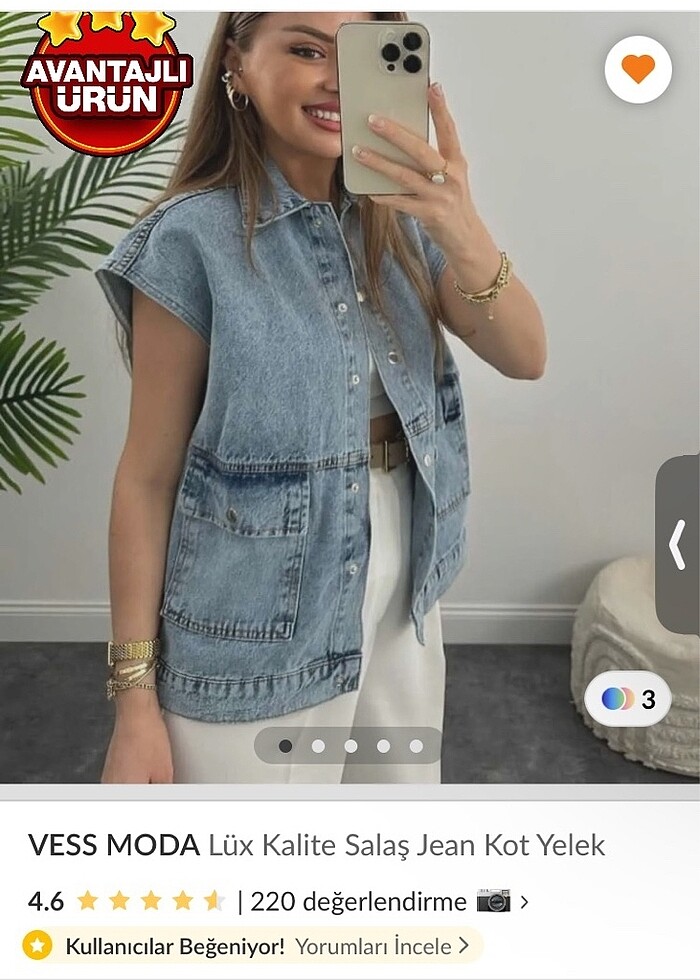
Task: View the 3 color options
Action: tap(628, 699)
